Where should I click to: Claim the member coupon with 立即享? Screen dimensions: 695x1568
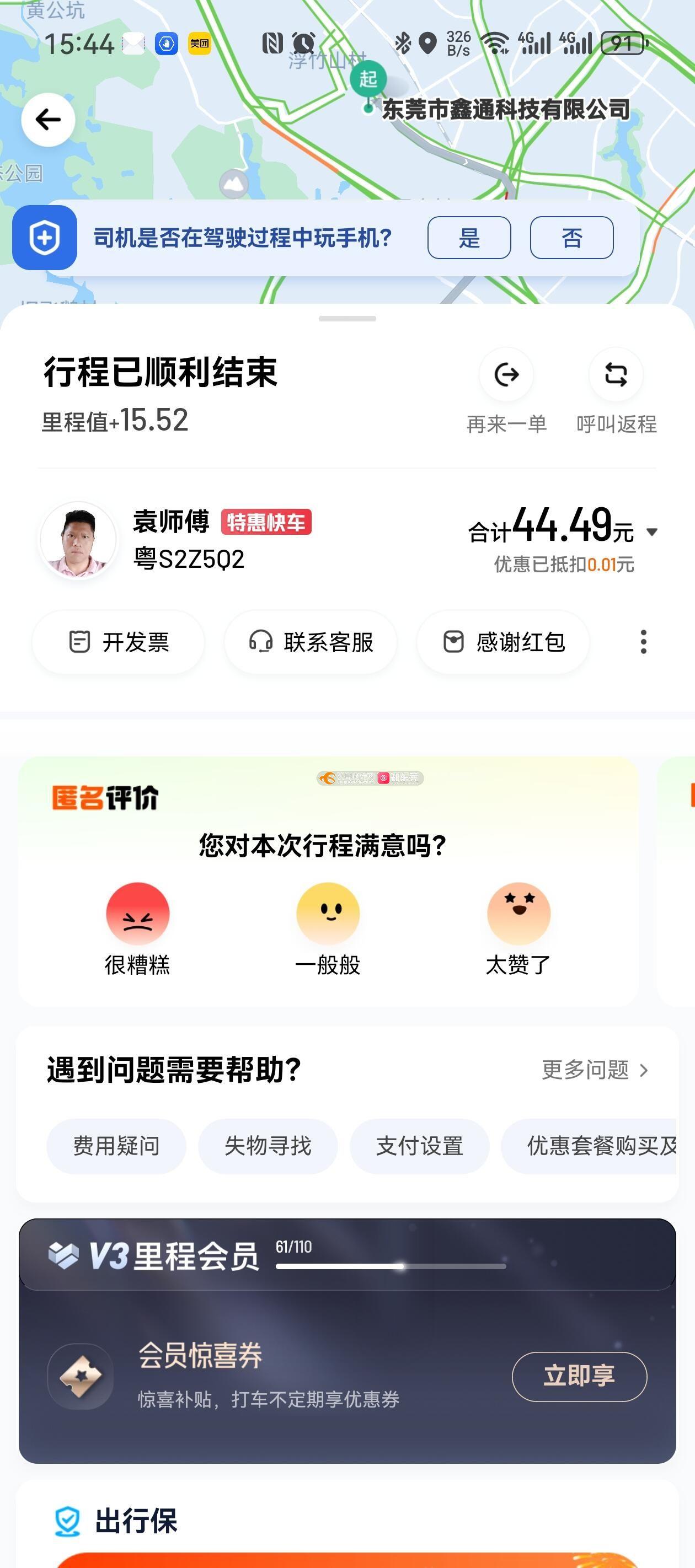coord(579,1376)
